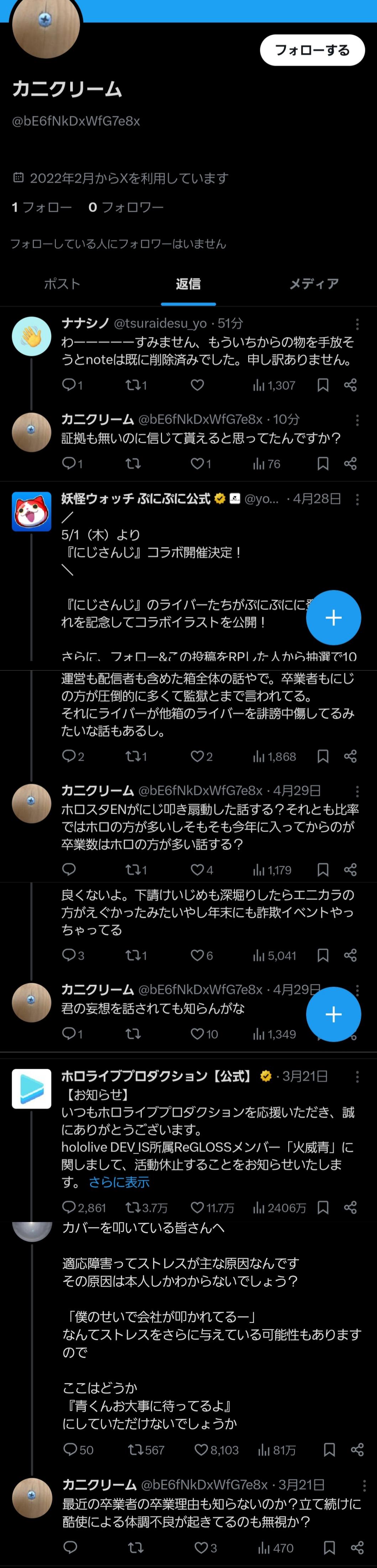Bookmark the 証拠も無いのに reply
The width and height of the screenshot is (377, 1568).
pos(323,464)
